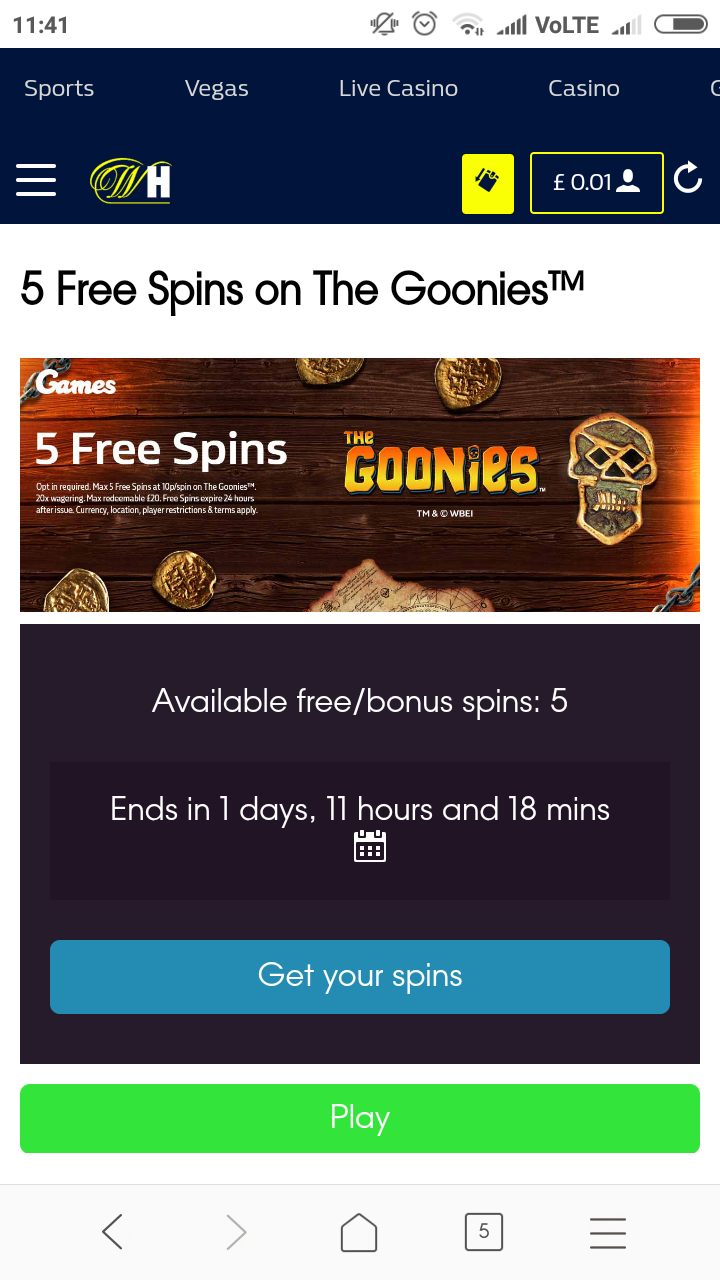This screenshot has height=1280, width=720.
Task: Open the Live Casino tab
Action: pos(398,88)
